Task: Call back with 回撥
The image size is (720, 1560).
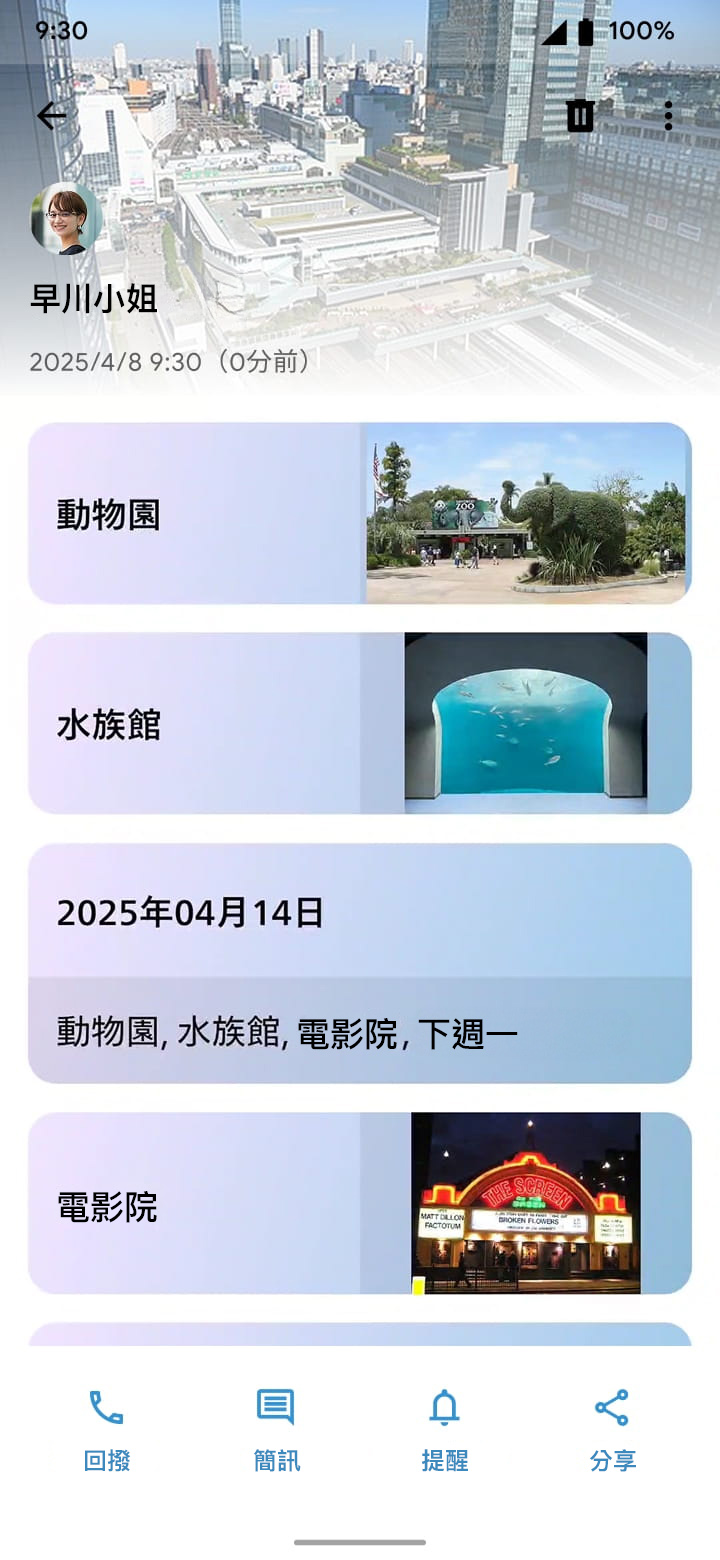Action: [107, 1430]
